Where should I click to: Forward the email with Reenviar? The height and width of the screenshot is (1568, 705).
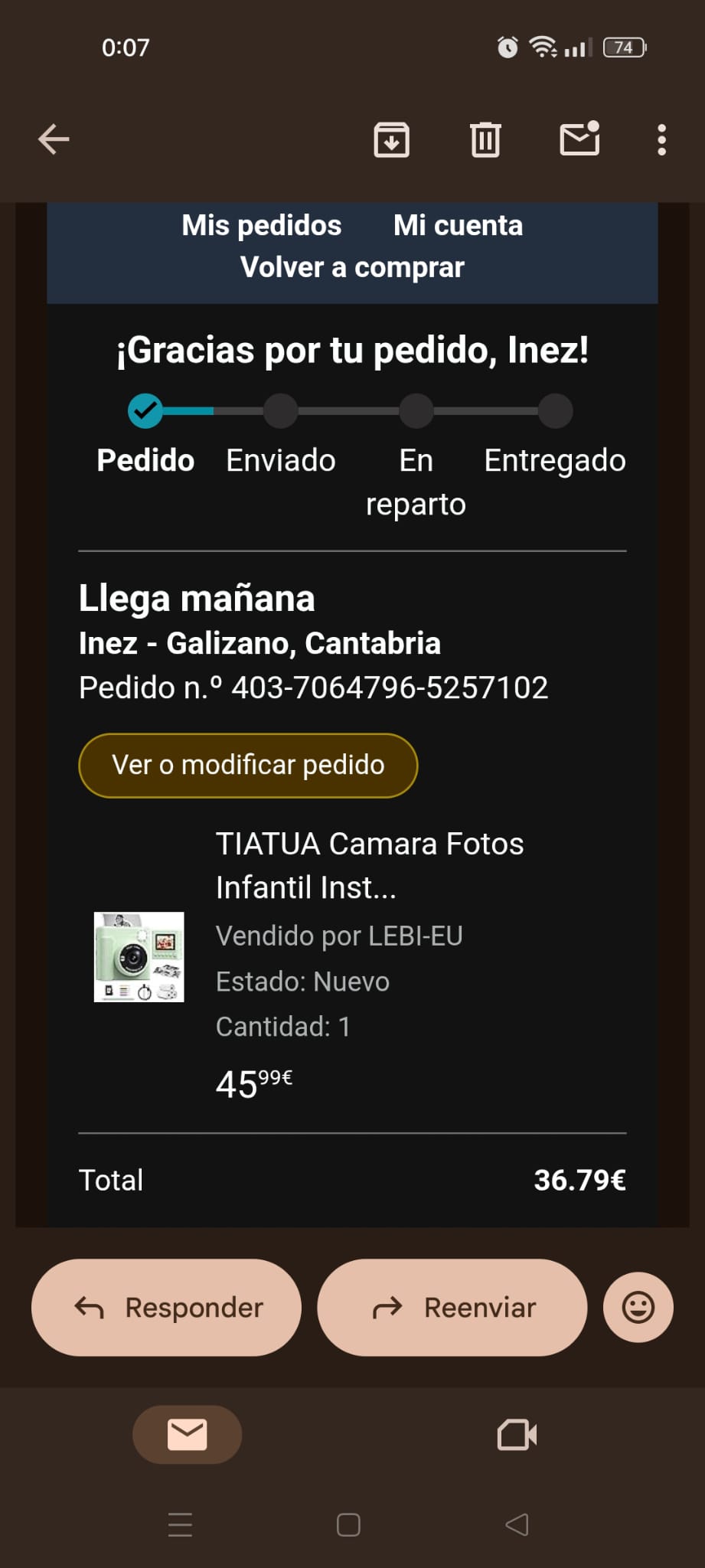pos(452,1307)
